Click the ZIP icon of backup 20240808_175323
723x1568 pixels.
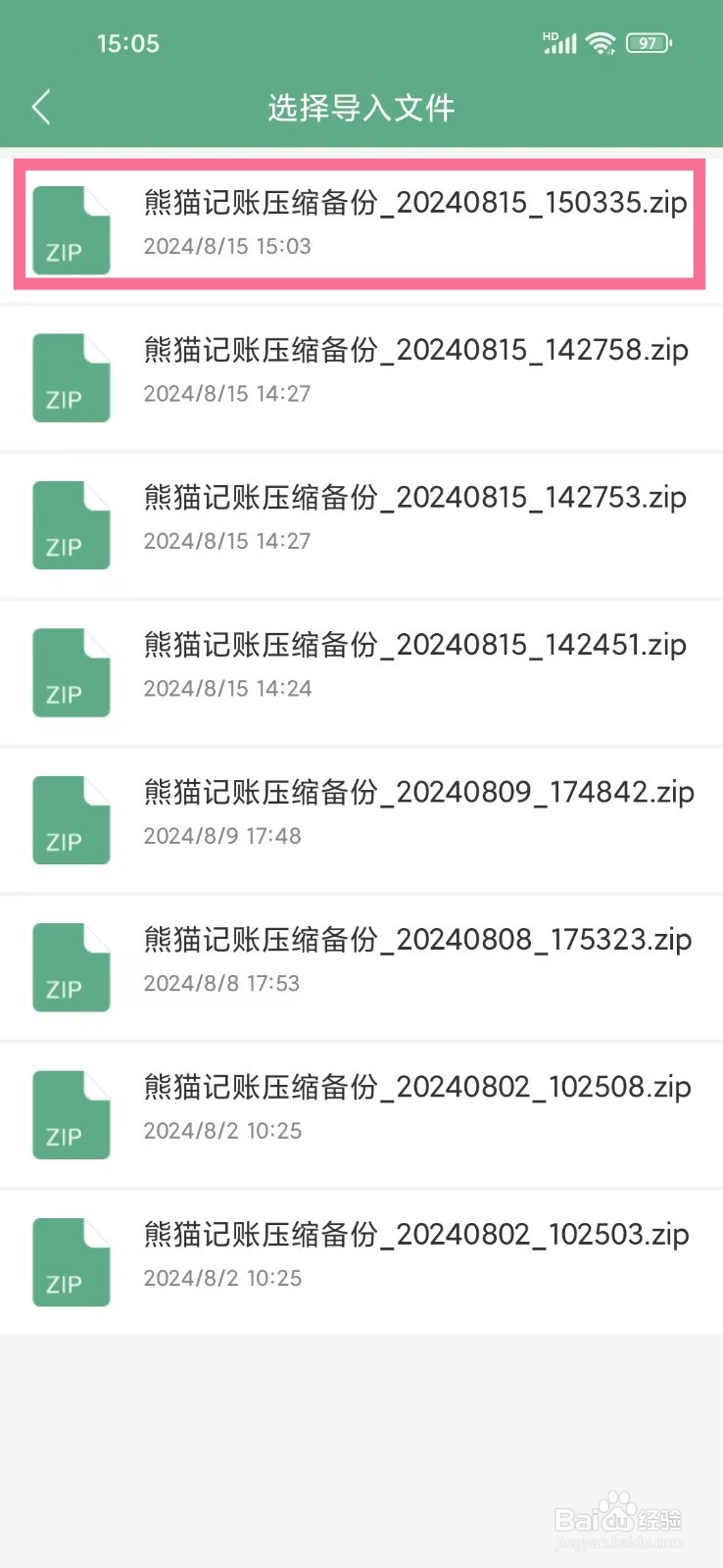pyautogui.click(x=71, y=966)
